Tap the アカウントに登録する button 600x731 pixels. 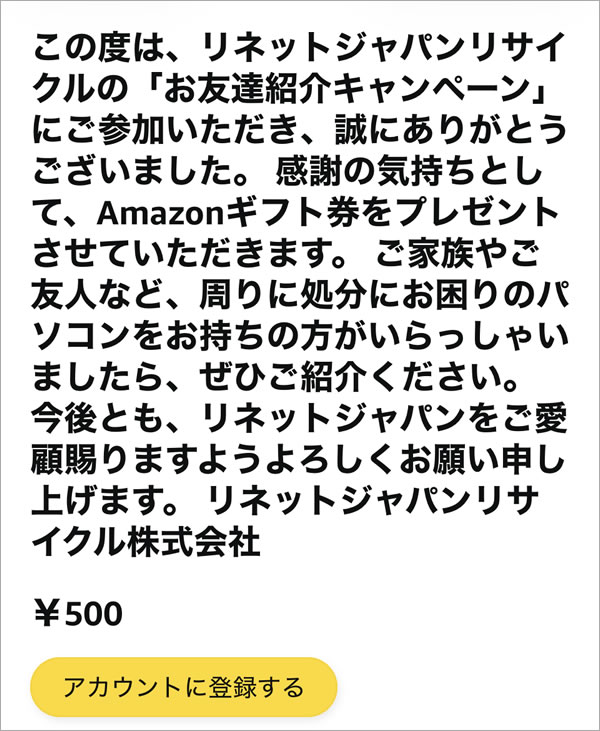pos(182,687)
